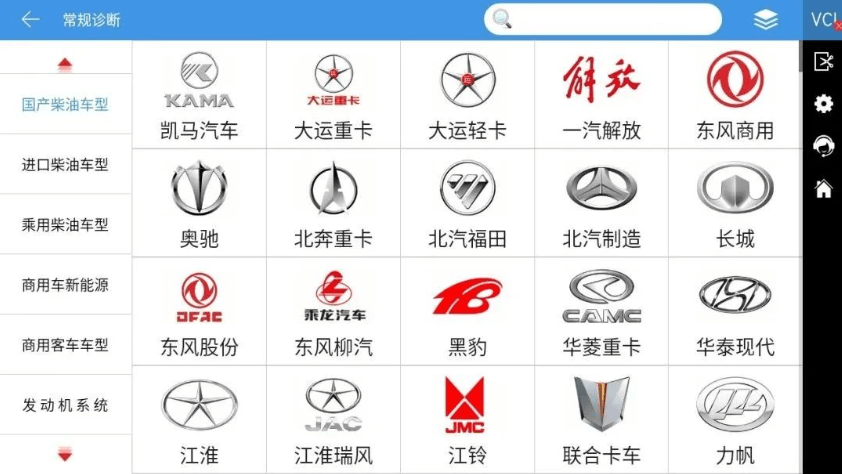Open the VCI connection status
This screenshot has height=474, width=842.
click(x=822, y=19)
